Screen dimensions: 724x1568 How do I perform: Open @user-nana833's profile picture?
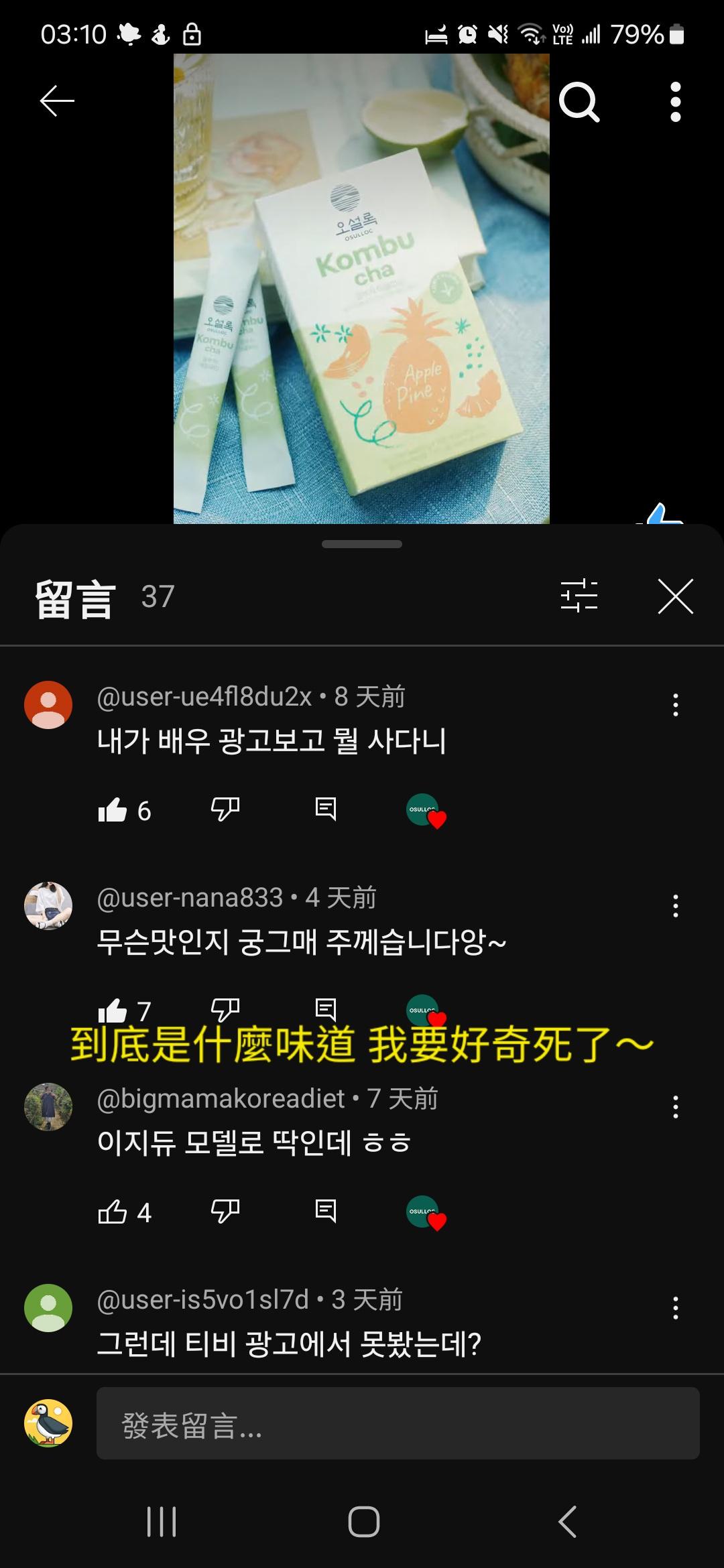click(48, 906)
